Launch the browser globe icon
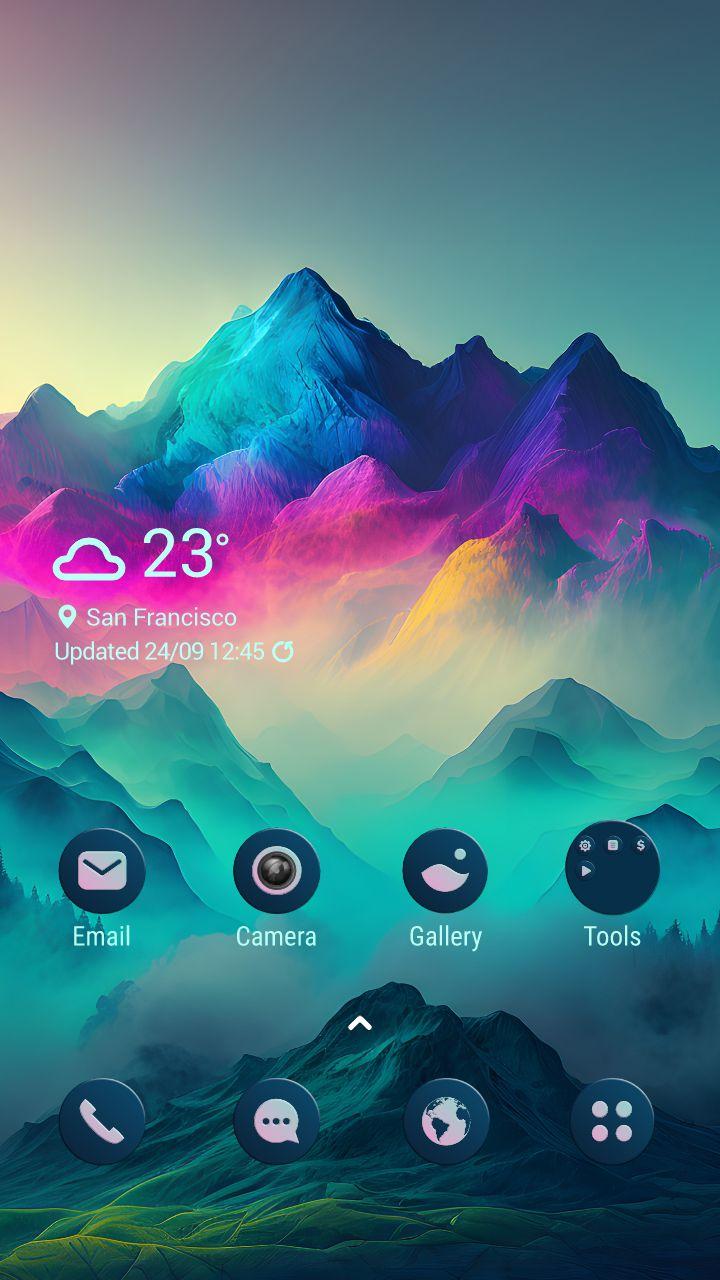 [445, 1121]
